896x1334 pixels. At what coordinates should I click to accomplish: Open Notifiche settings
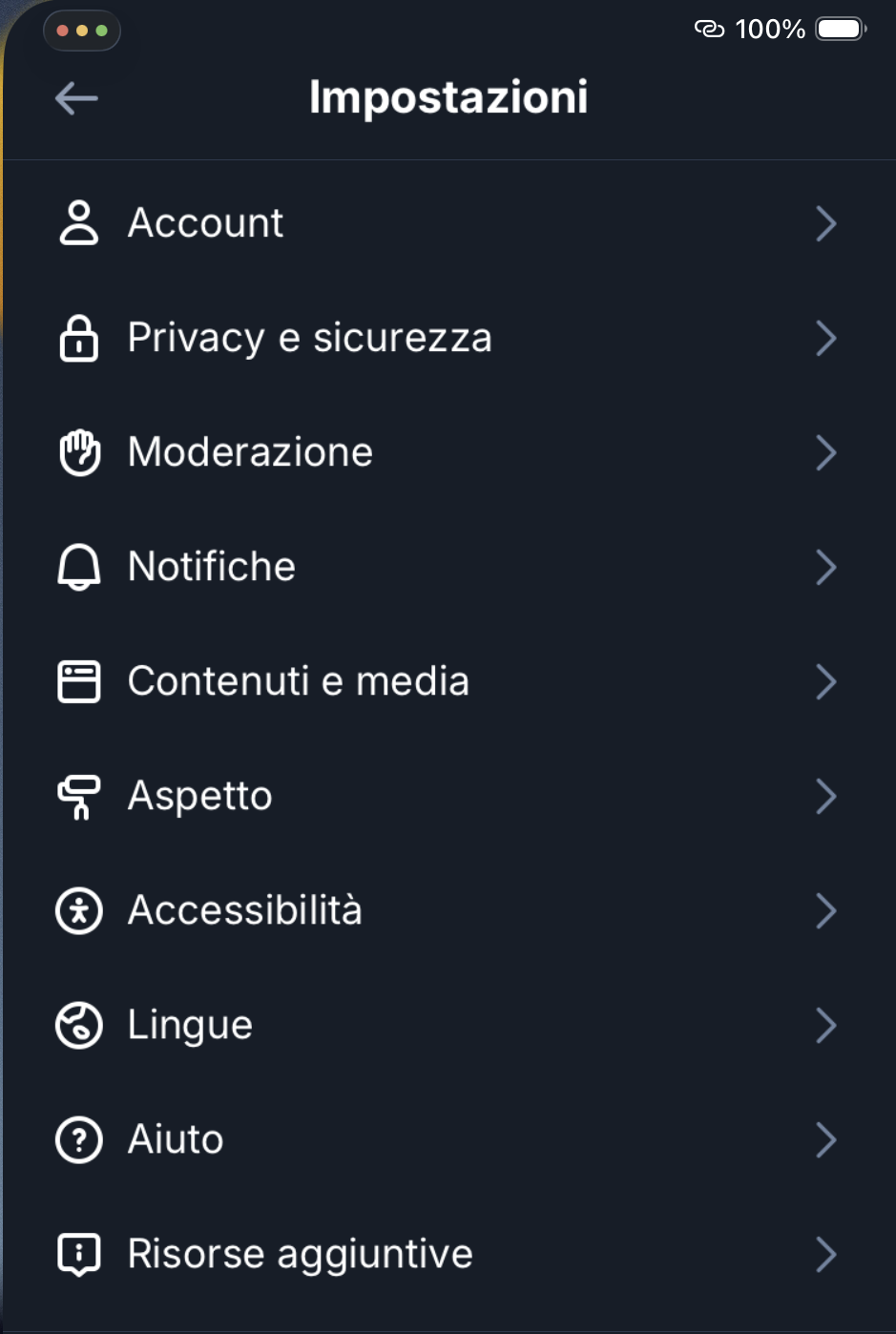[212, 567]
